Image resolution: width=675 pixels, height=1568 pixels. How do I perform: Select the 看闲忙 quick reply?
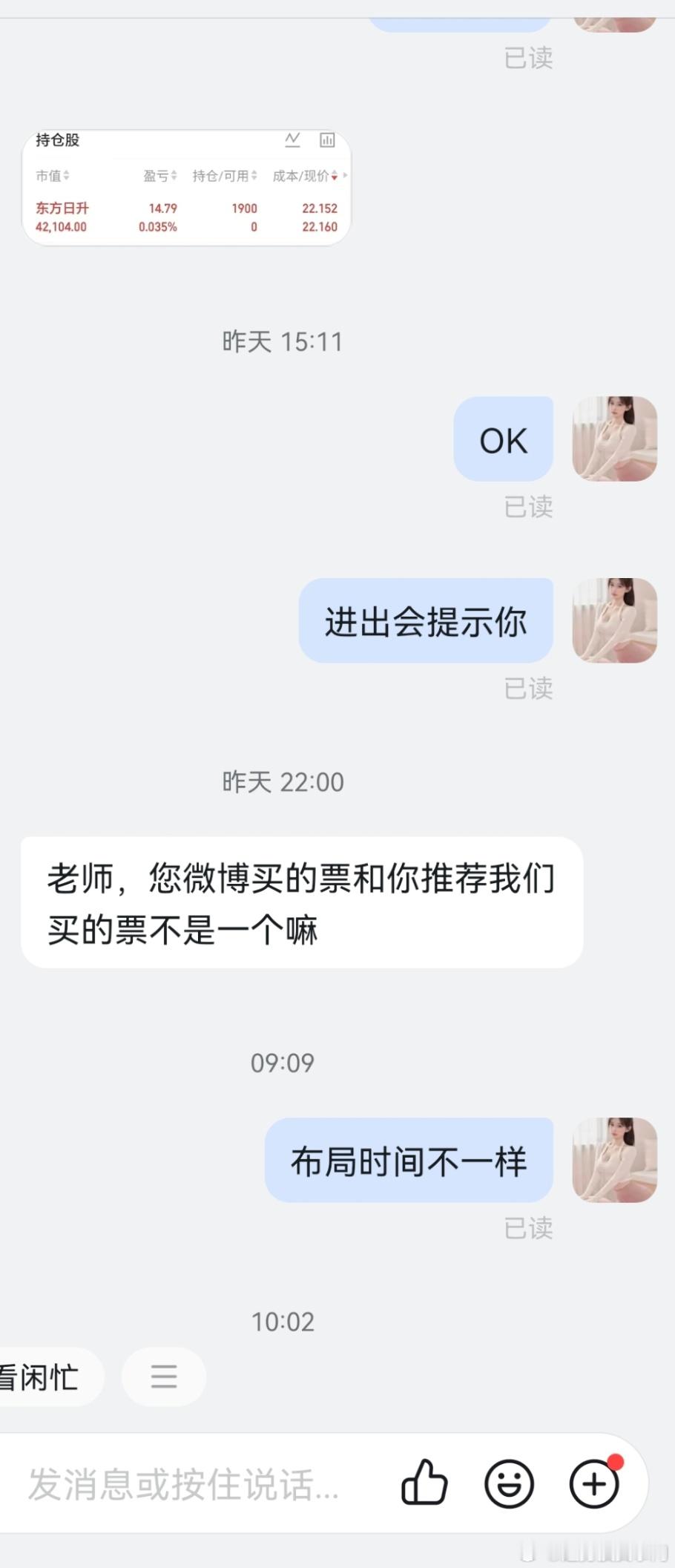coord(45,1377)
